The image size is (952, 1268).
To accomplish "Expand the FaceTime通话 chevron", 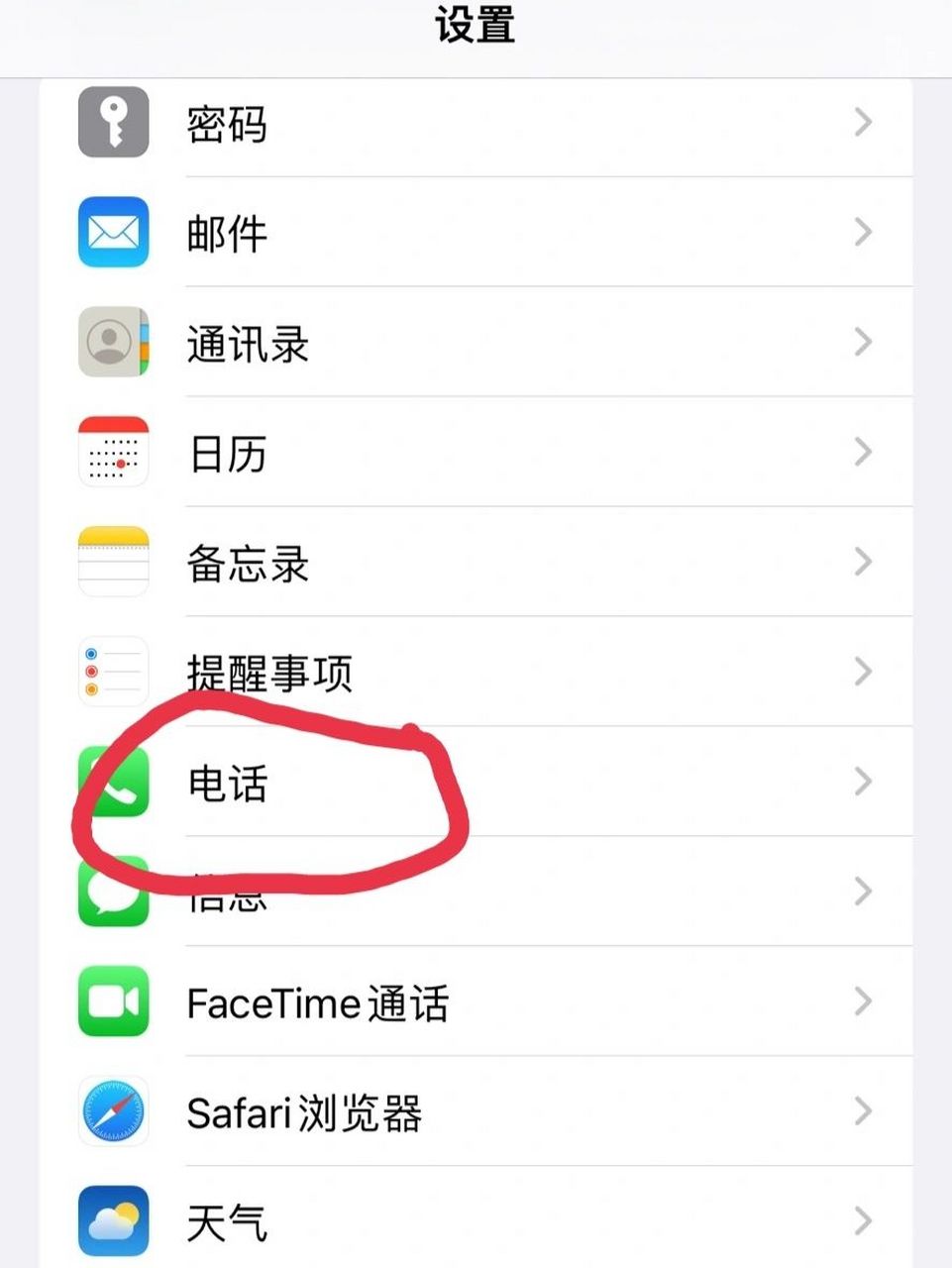I will click(x=860, y=1003).
